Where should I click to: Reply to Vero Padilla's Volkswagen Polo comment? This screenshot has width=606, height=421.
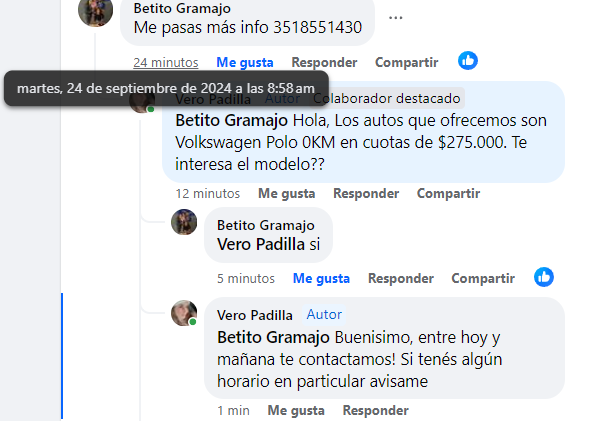[366, 193]
